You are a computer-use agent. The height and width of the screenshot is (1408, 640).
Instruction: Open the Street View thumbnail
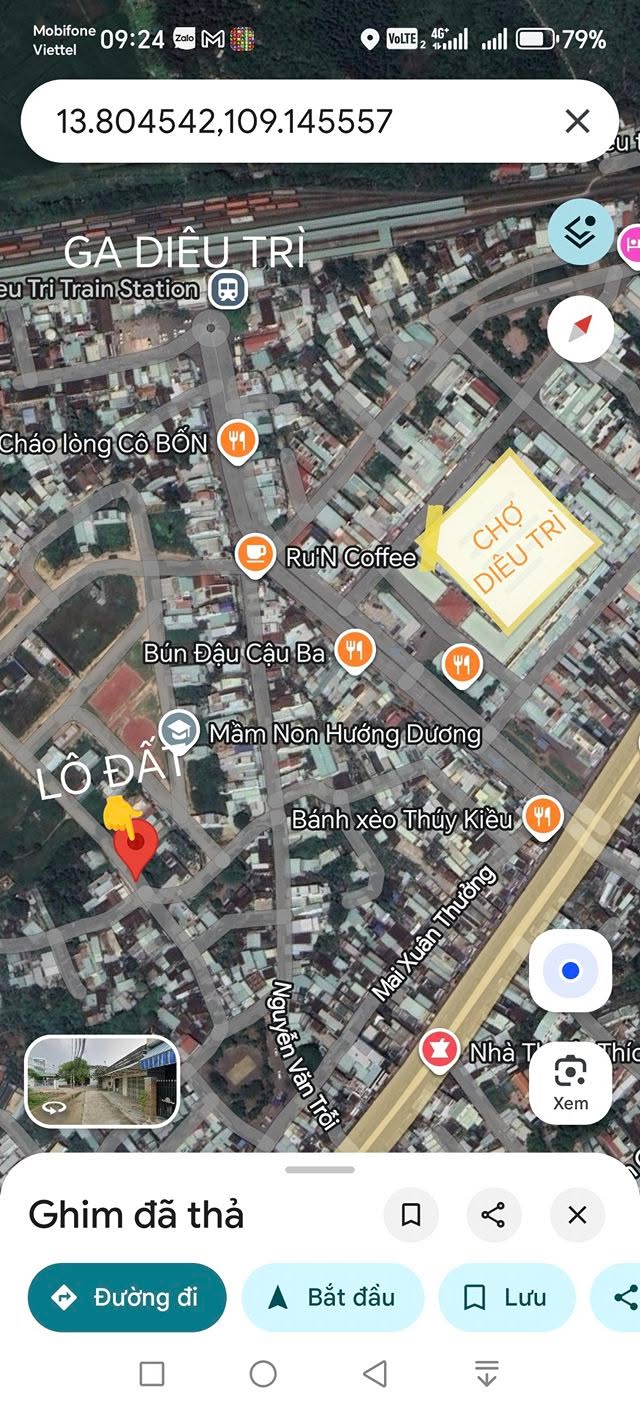(x=102, y=1081)
